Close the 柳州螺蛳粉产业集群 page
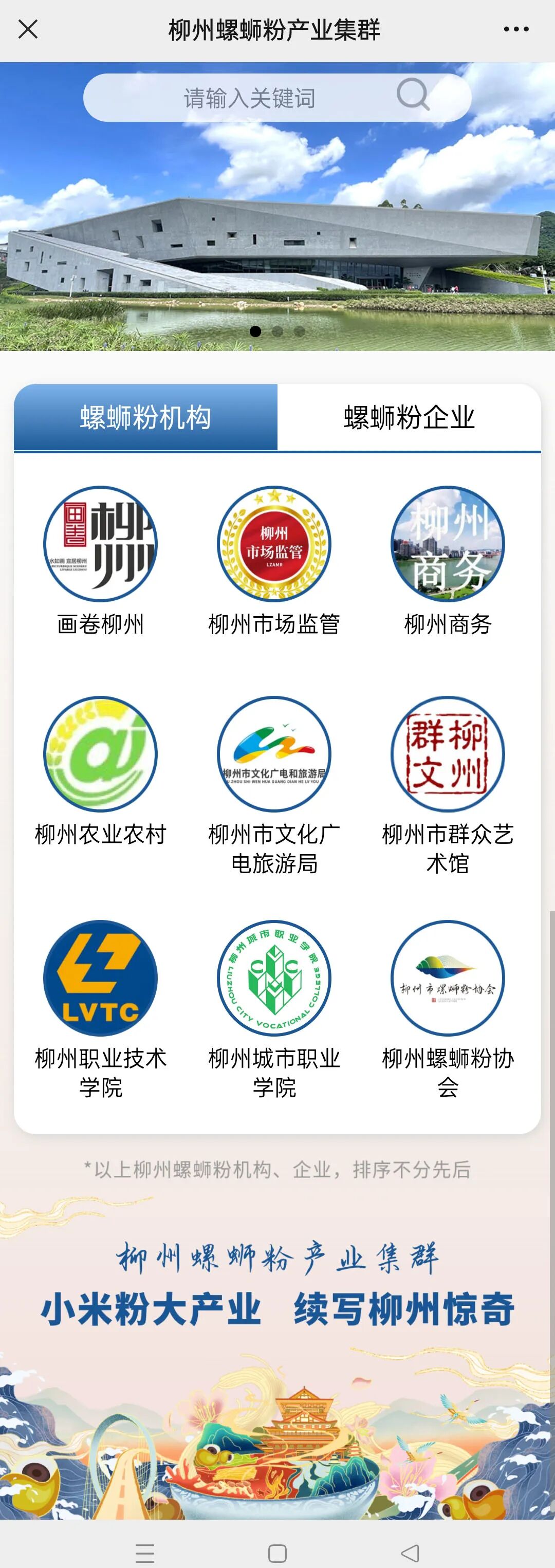Image resolution: width=555 pixels, height=1568 pixels. (28, 29)
